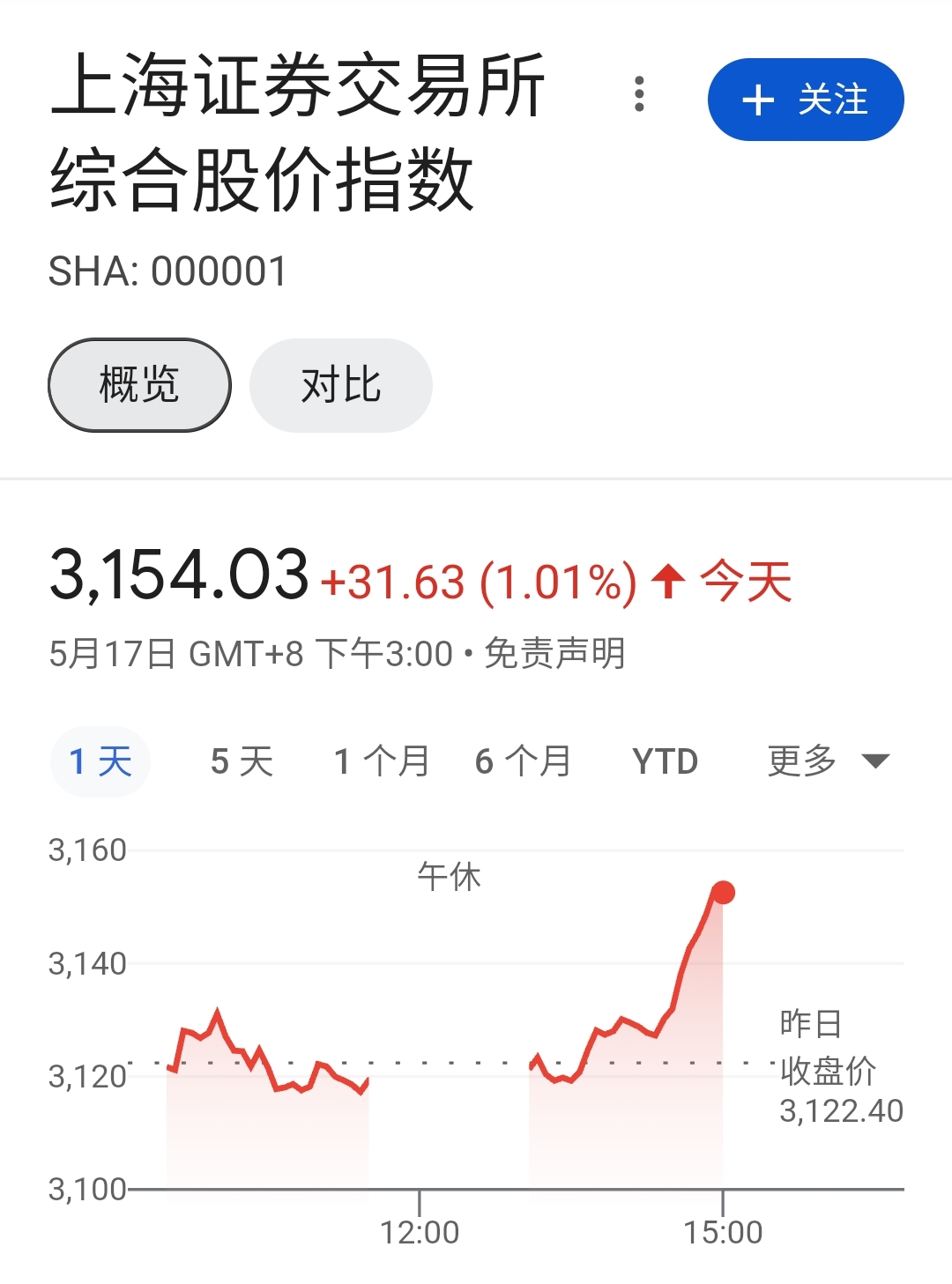The width and height of the screenshot is (952, 1284).
Task: Open the 免责声明 disclaimer link
Action: point(554,654)
